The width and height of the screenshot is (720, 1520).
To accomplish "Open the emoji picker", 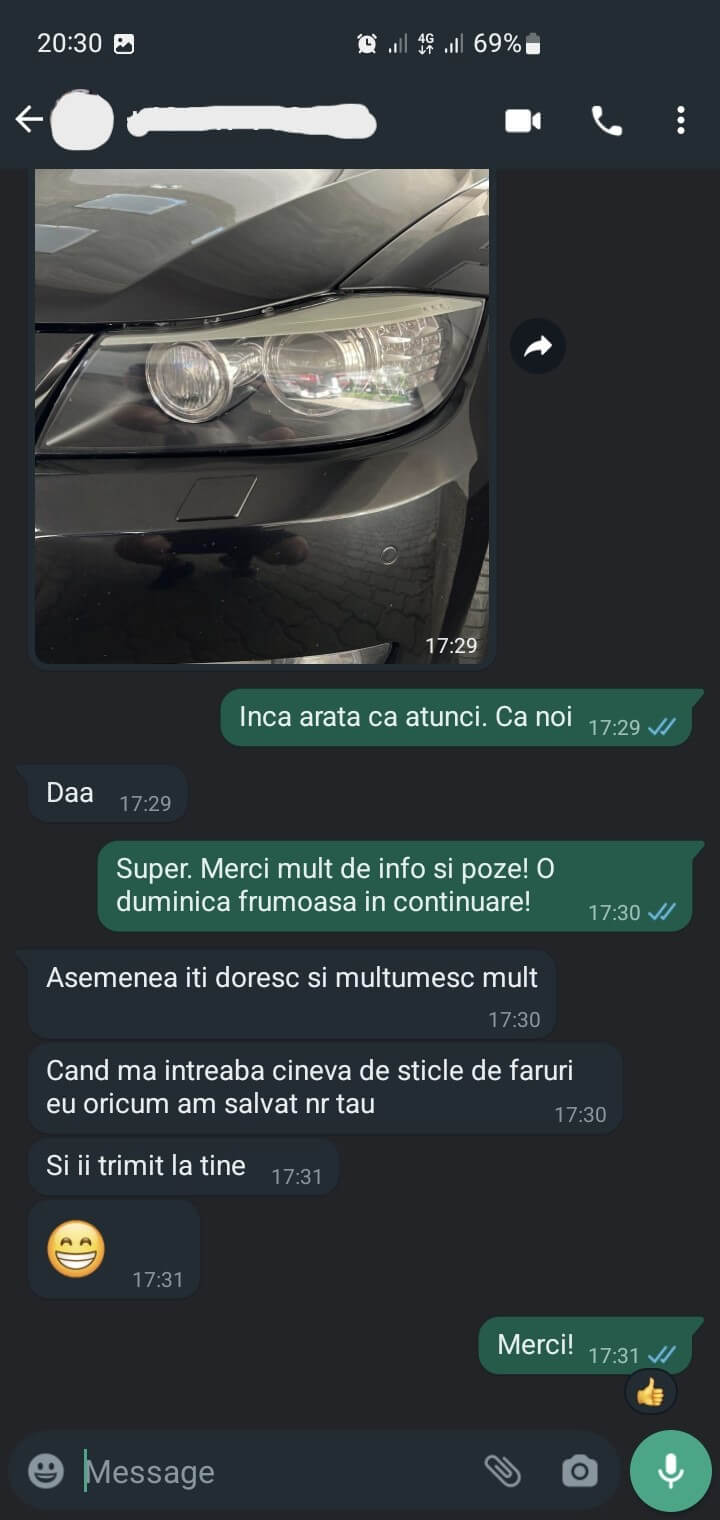I will tap(46, 1470).
